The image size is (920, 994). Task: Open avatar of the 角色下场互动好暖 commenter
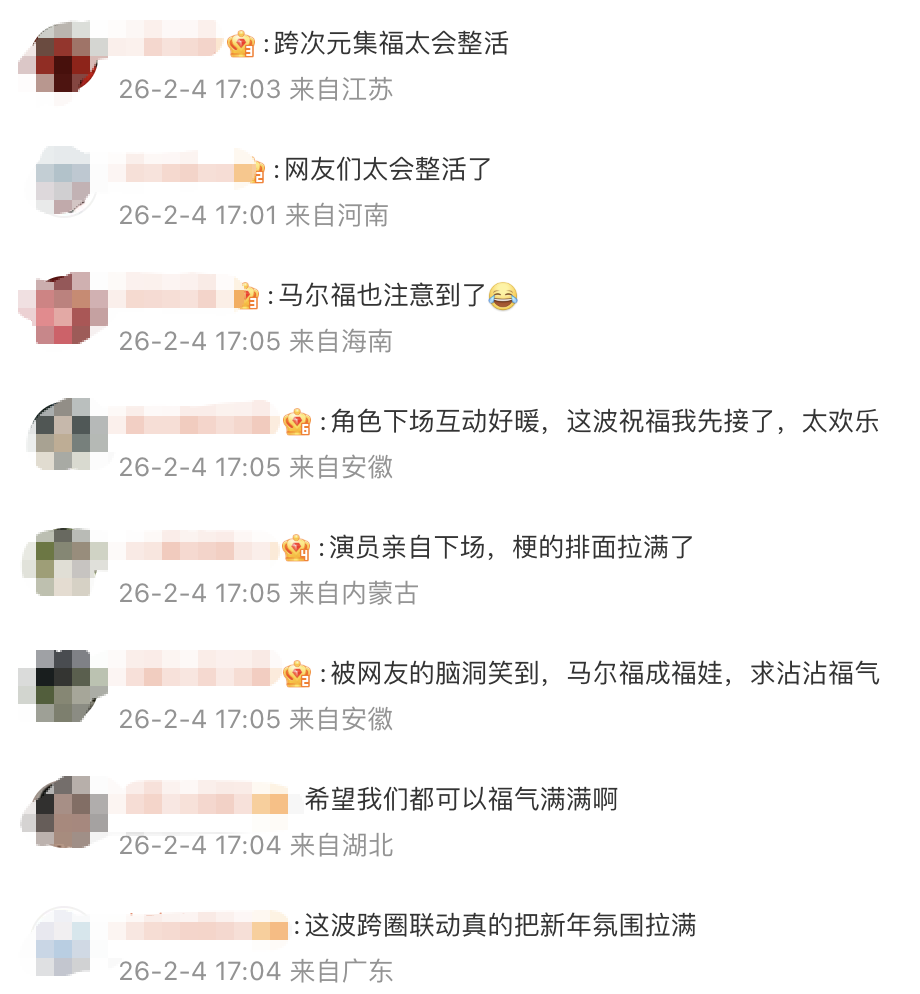[x=62, y=436]
